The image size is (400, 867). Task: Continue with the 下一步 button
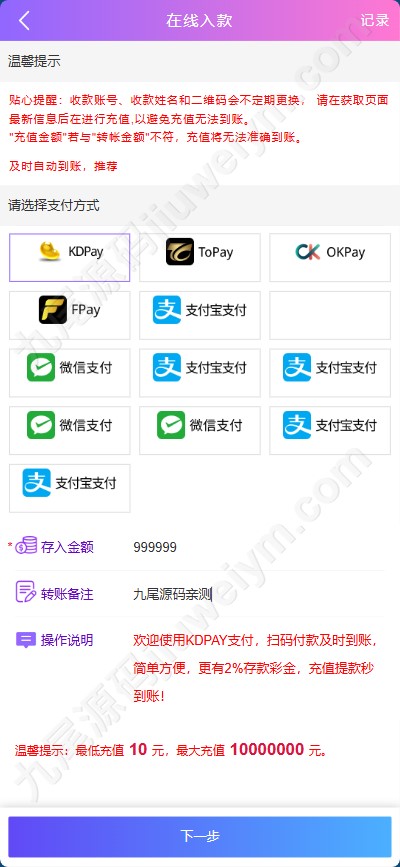coord(200,836)
